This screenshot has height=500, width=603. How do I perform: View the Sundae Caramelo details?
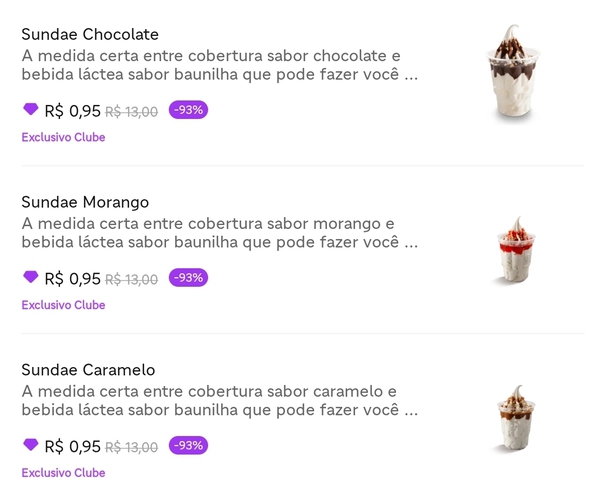(x=88, y=370)
